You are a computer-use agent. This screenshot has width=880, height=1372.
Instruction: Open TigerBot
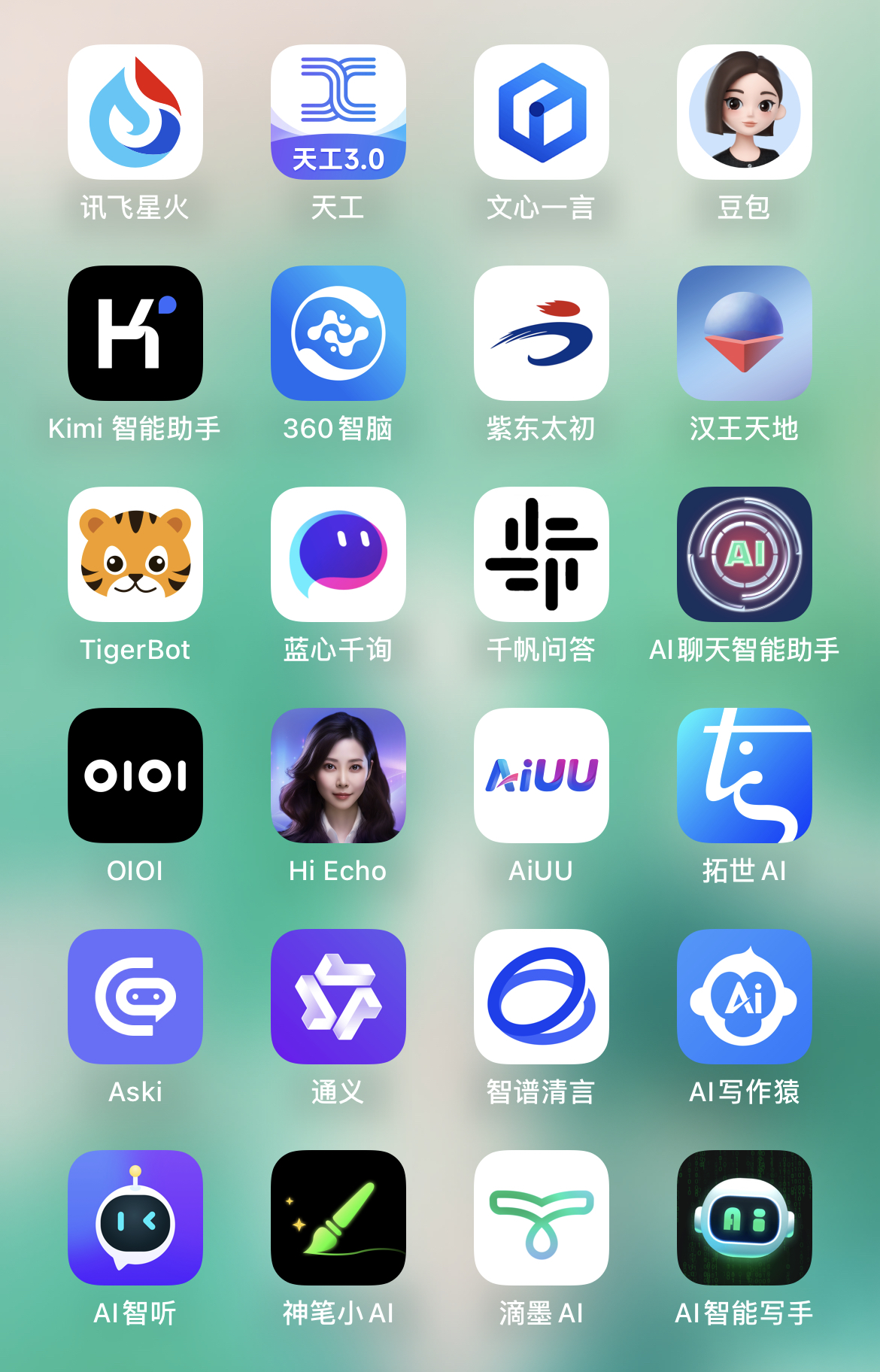[135, 554]
